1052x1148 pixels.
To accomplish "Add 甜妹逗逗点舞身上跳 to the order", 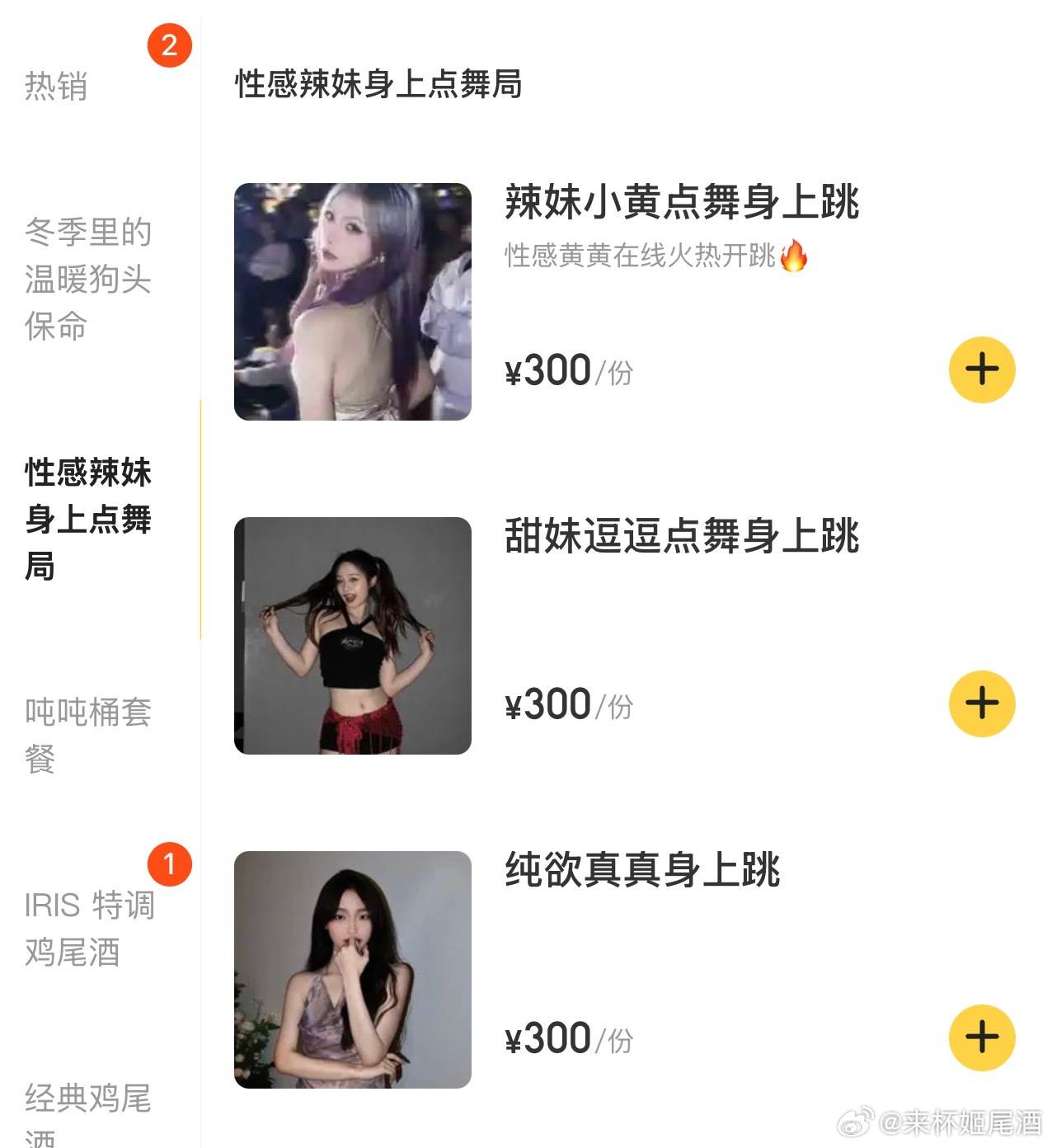I will 981,703.
